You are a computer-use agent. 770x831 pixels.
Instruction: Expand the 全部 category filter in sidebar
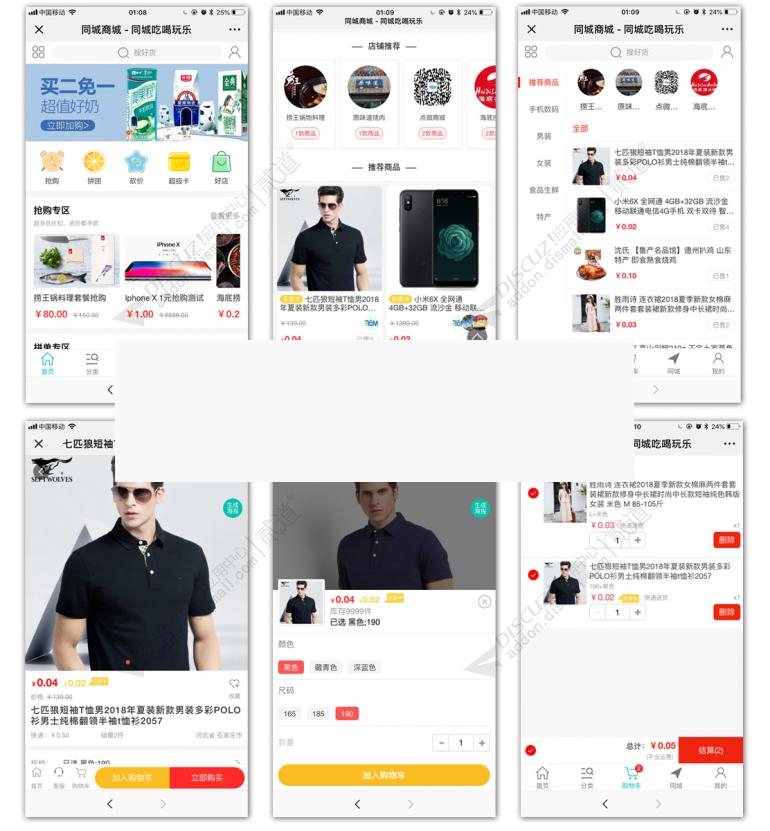point(580,129)
